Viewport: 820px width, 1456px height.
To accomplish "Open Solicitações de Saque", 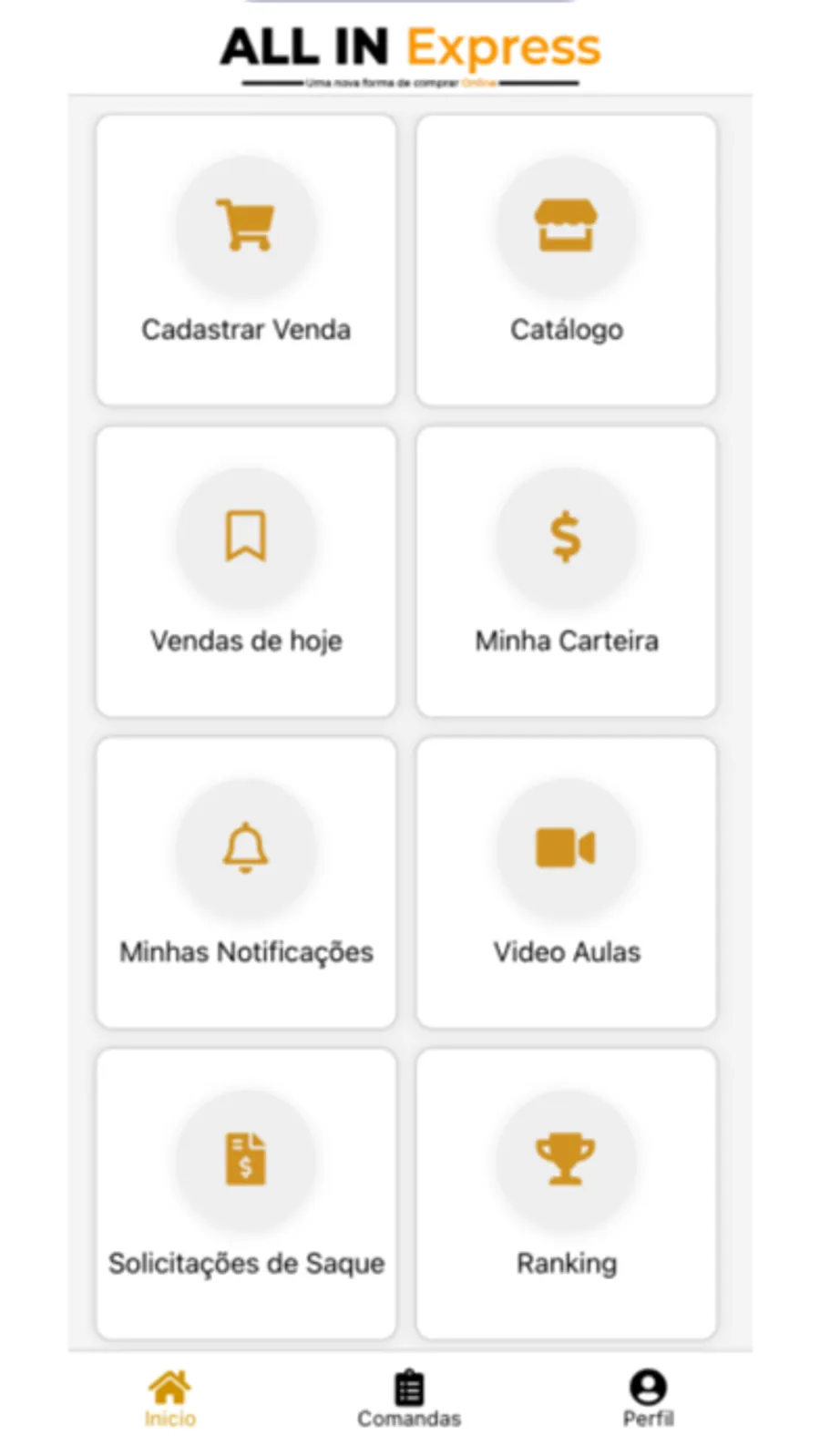I will [x=246, y=1194].
